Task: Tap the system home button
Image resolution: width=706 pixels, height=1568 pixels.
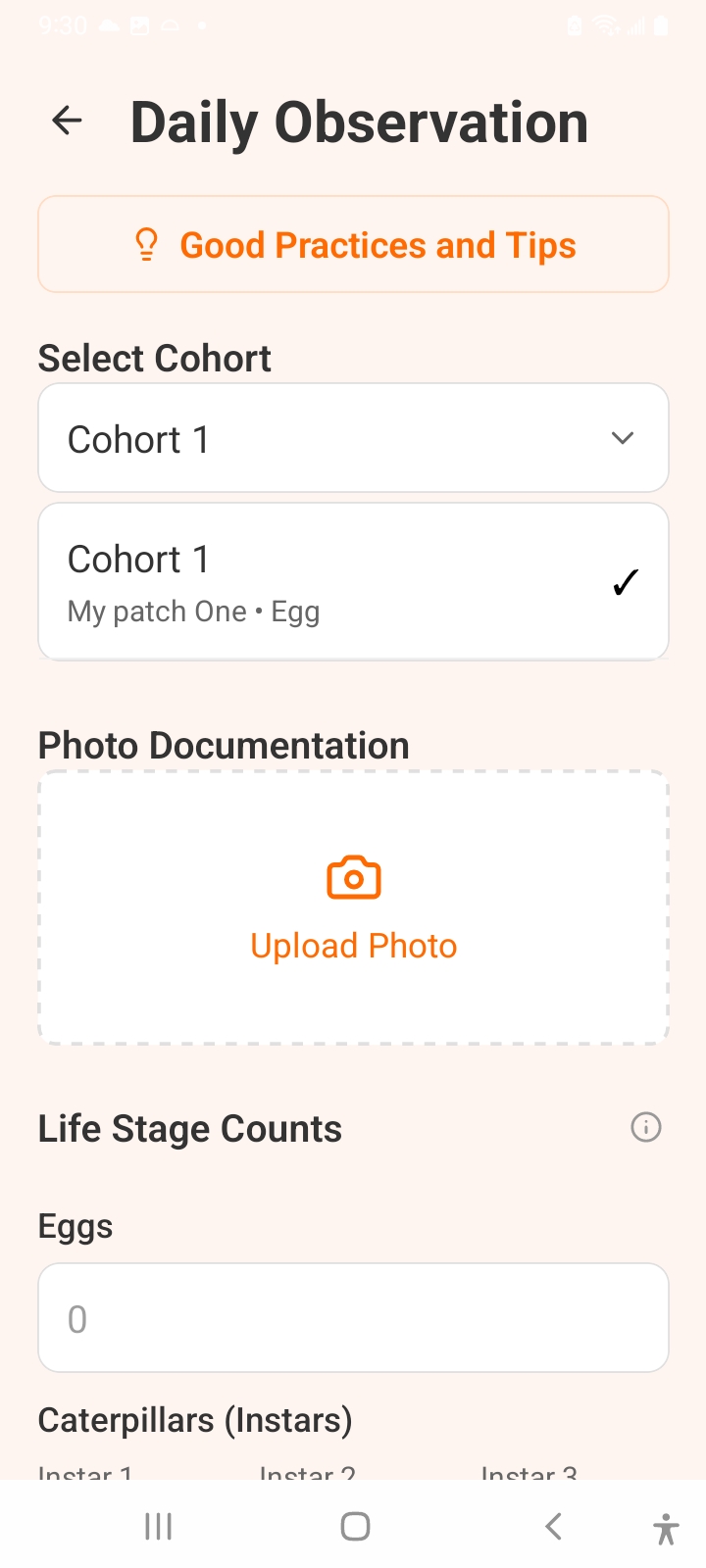Action: (x=355, y=1526)
